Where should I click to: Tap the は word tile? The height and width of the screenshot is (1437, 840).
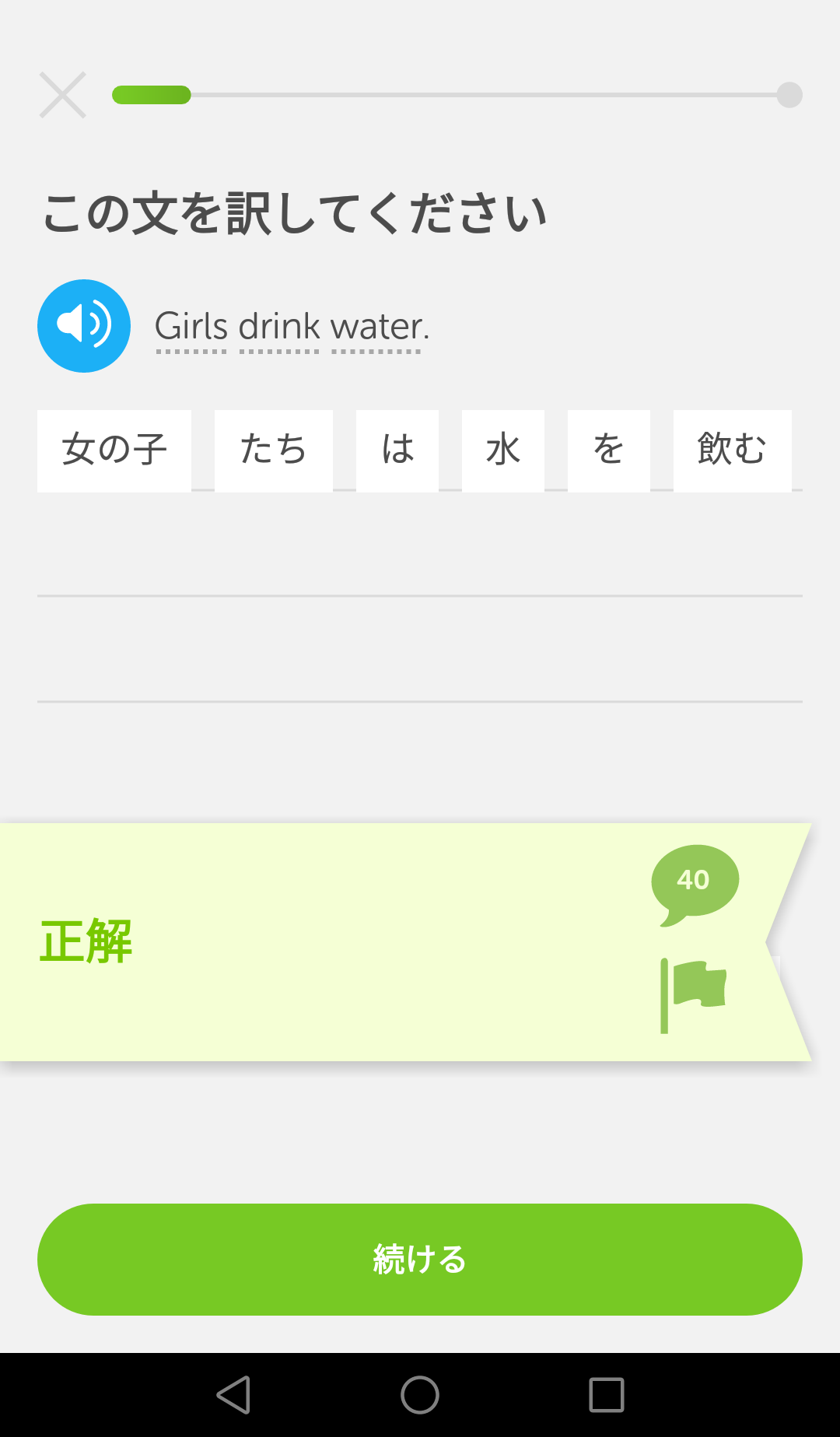click(x=397, y=450)
